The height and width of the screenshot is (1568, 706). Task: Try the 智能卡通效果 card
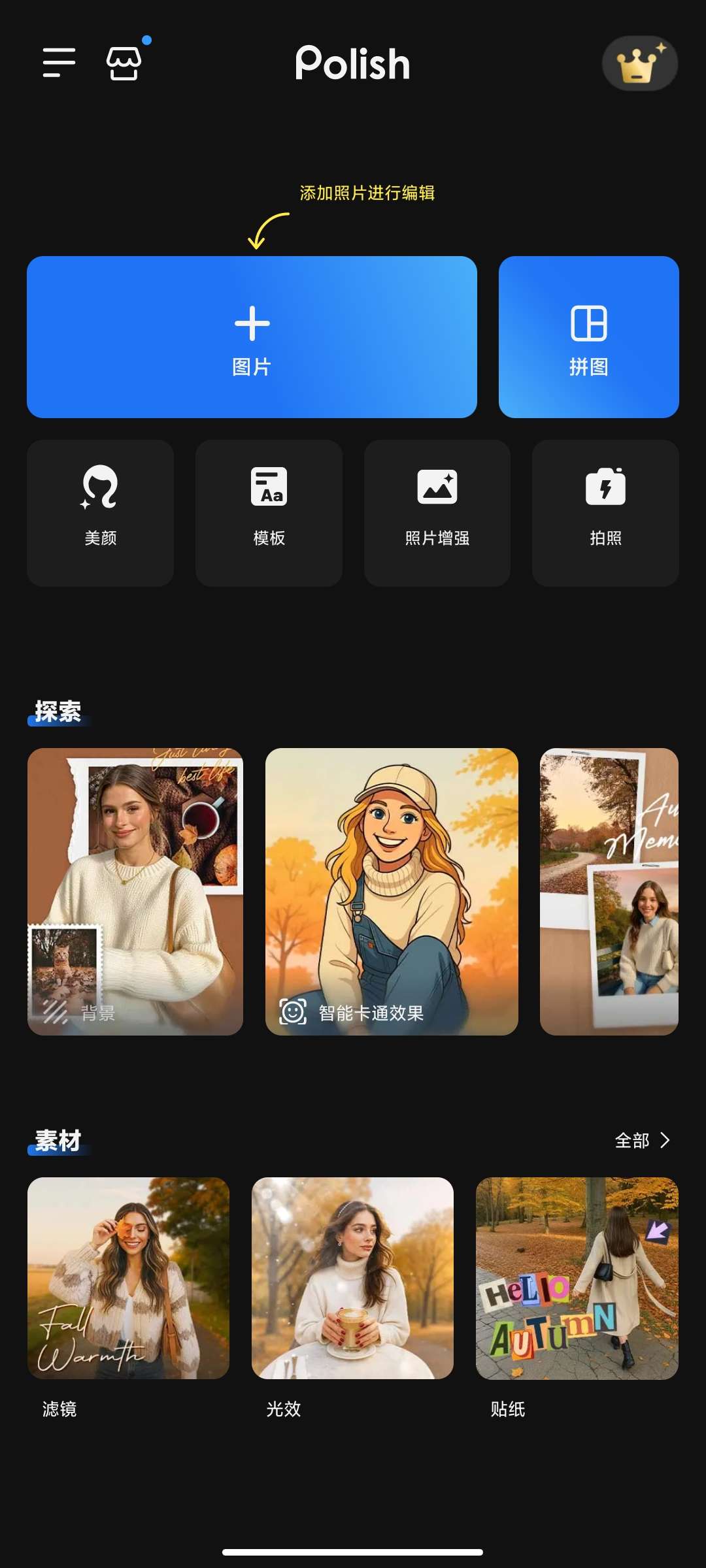pyautogui.click(x=392, y=891)
